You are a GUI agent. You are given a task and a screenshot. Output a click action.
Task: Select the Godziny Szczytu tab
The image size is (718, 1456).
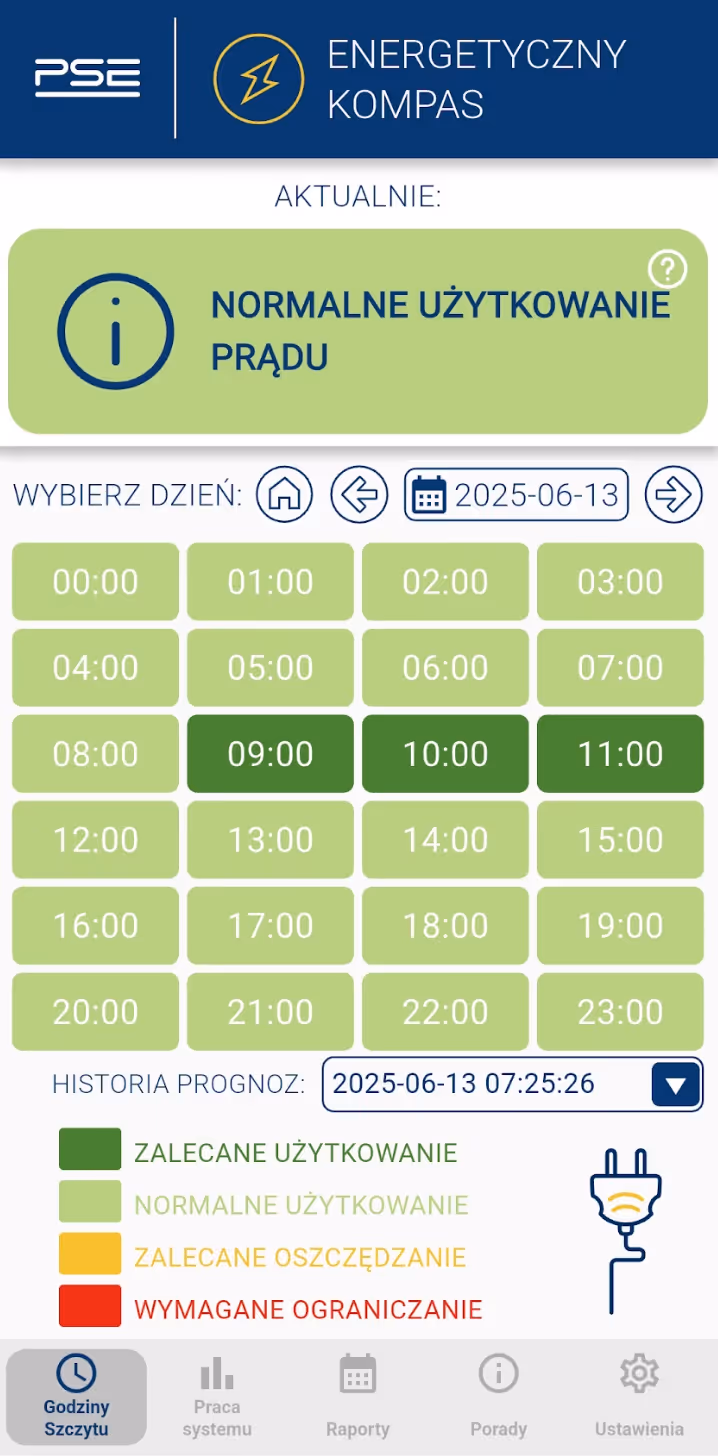(x=77, y=1397)
